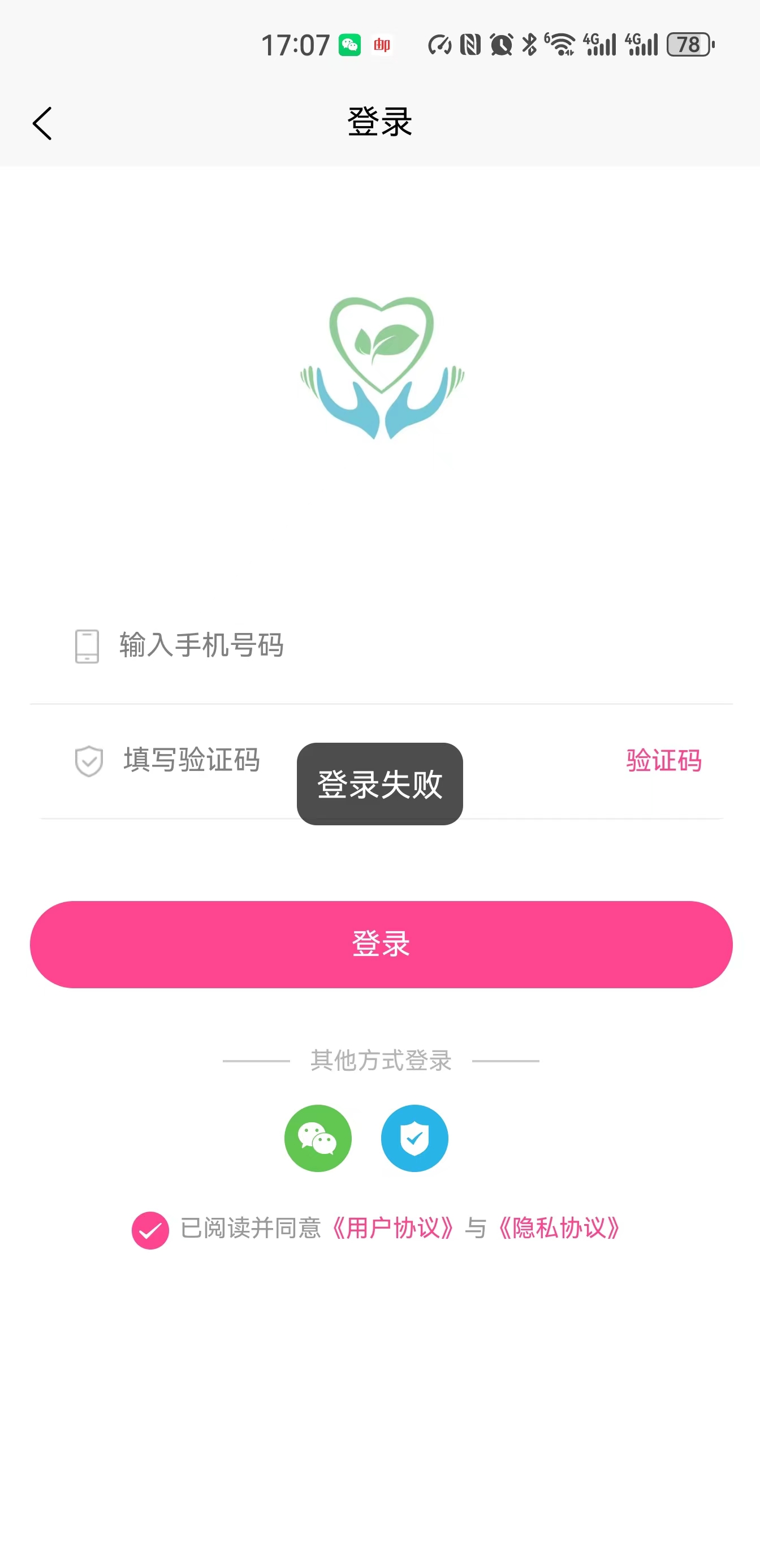The image size is (760, 1568).
Task: Request a verification code (验证码)
Action: click(663, 760)
